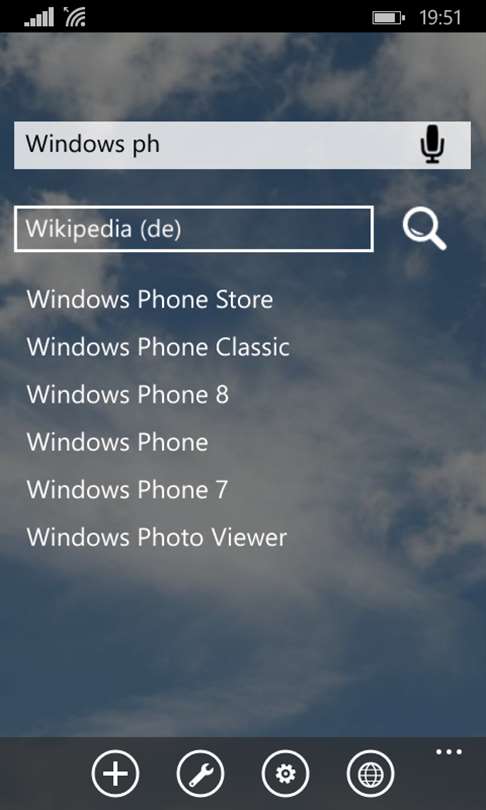The width and height of the screenshot is (486, 810).
Task: Select suggestion Windows Phone Store
Action: pyautogui.click(x=150, y=300)
